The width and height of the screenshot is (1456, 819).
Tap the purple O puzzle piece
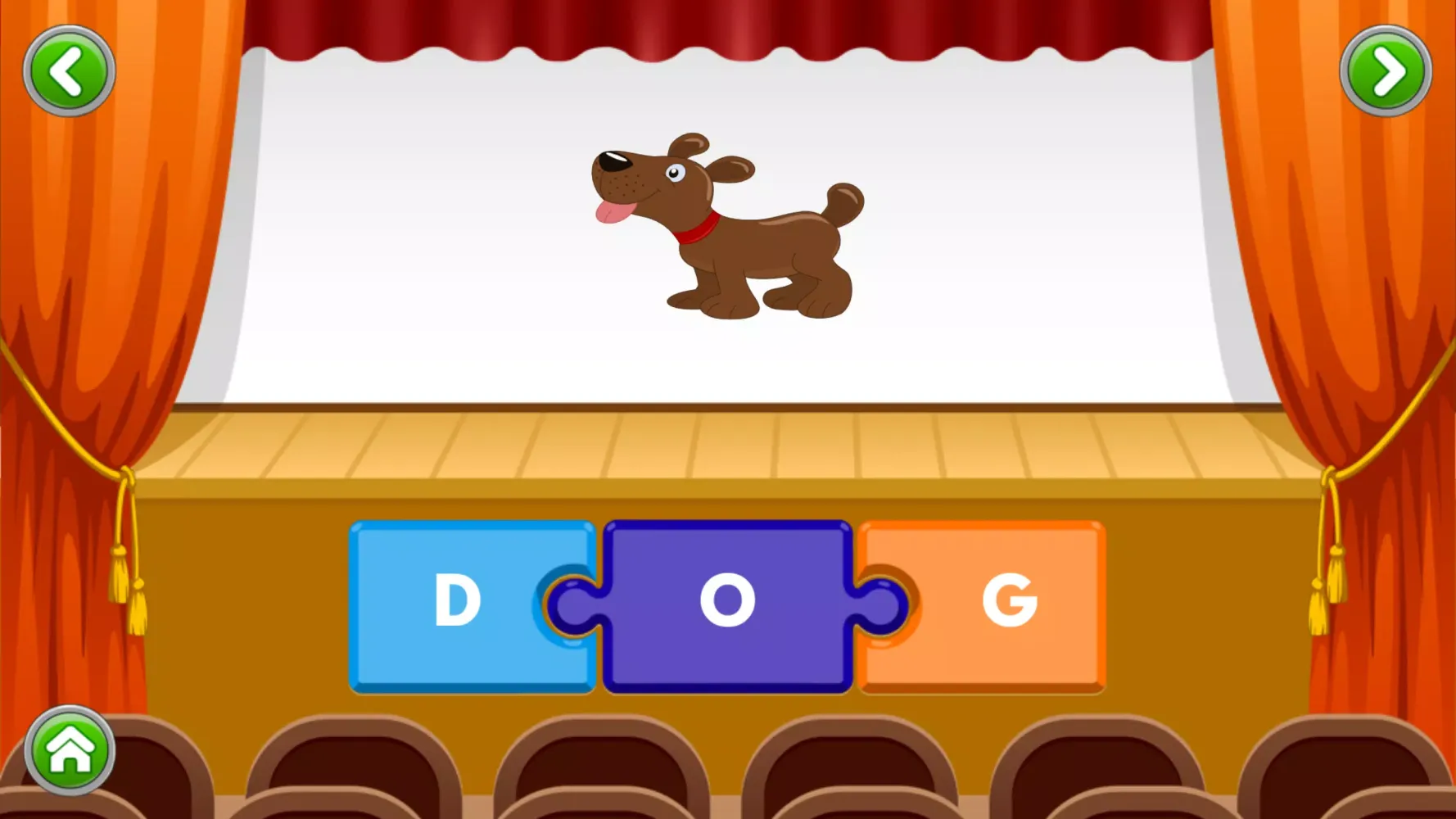tap(727, 604)
